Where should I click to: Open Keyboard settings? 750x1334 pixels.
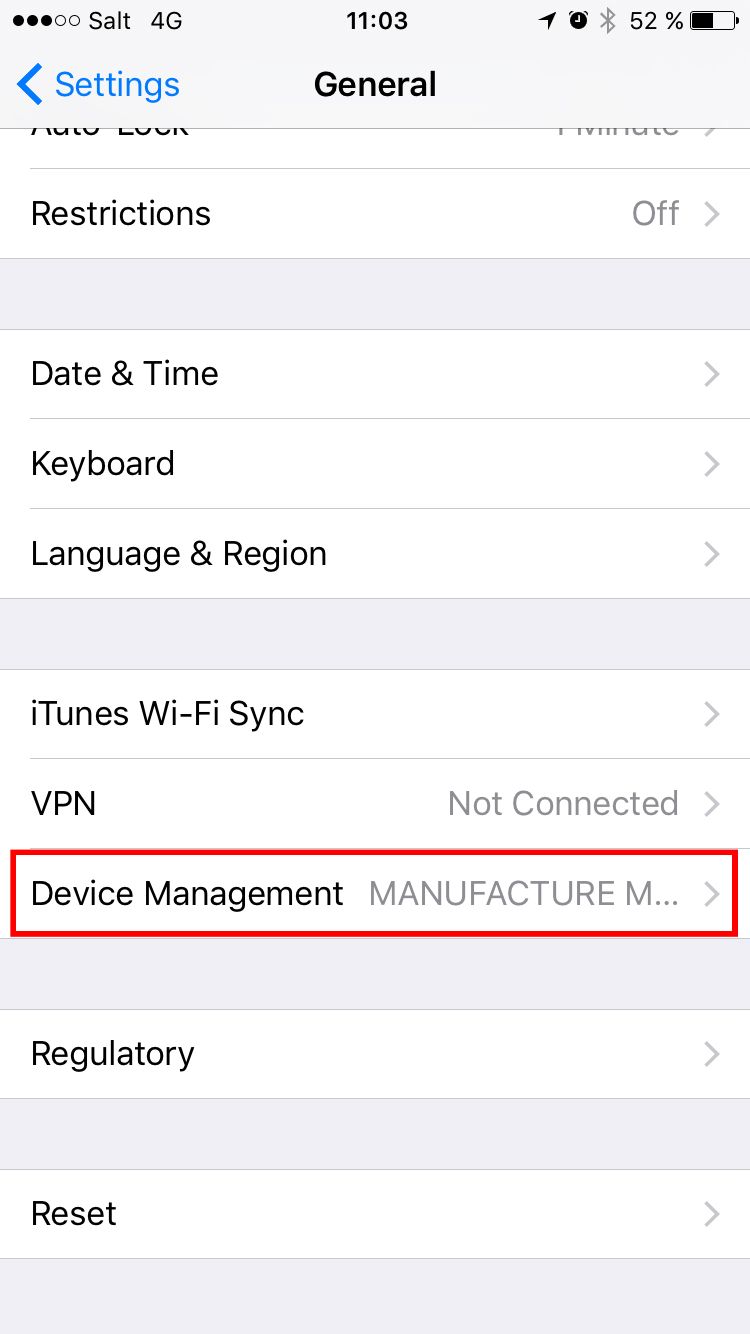pos(375,464)
